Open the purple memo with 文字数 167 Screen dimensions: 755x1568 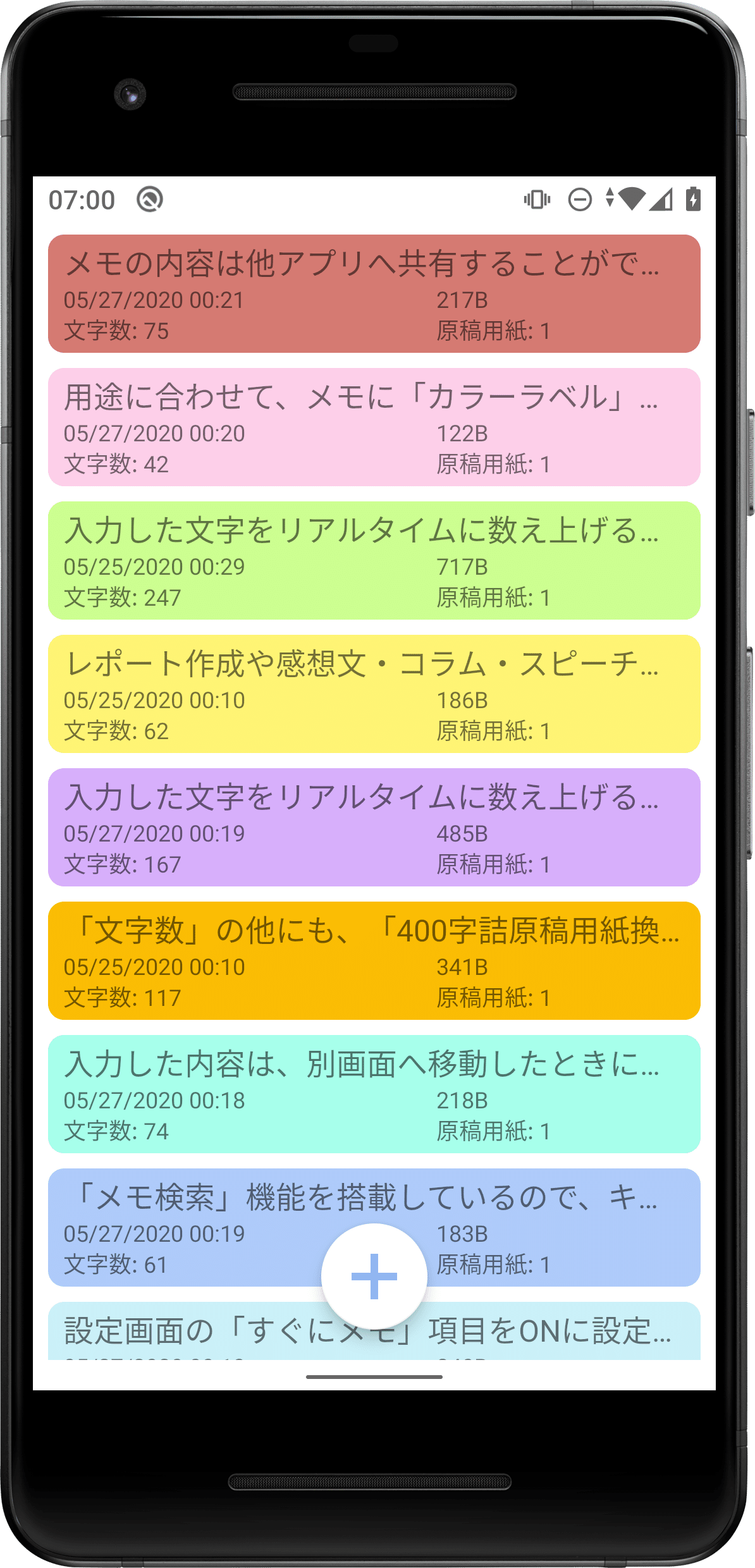[374, 827]
